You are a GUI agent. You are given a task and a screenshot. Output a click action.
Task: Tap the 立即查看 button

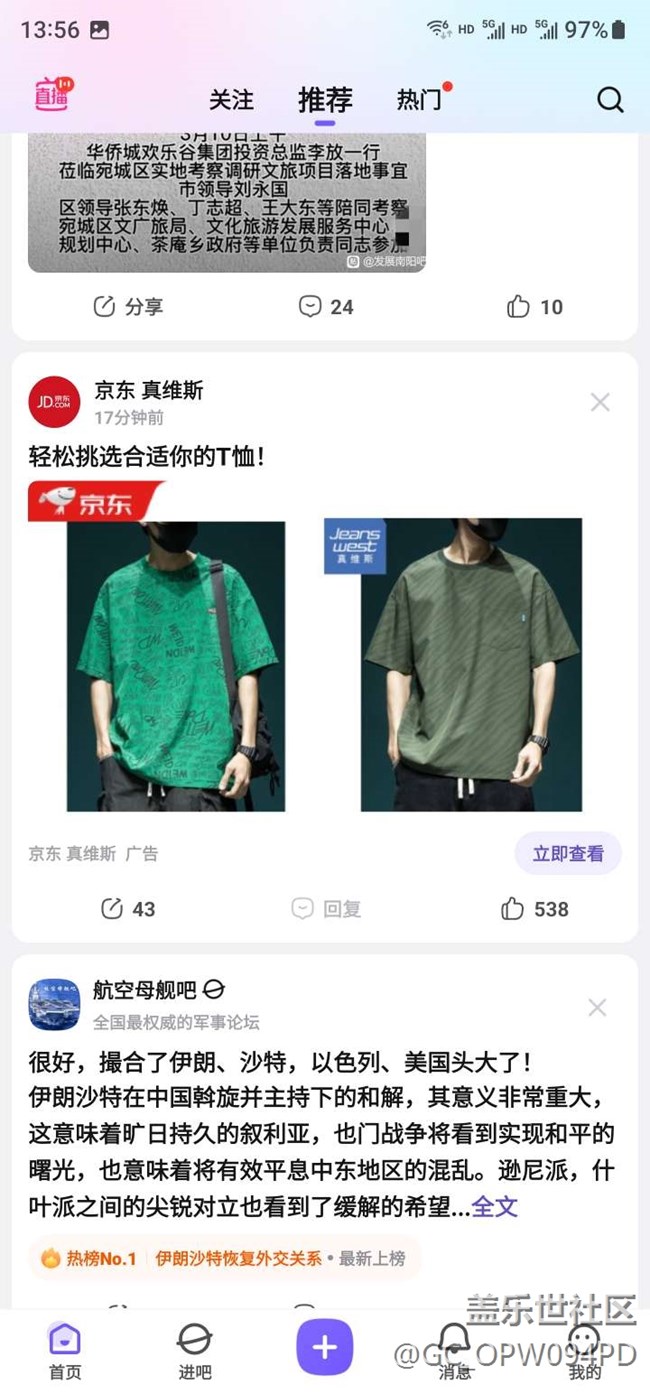[568, 854]
